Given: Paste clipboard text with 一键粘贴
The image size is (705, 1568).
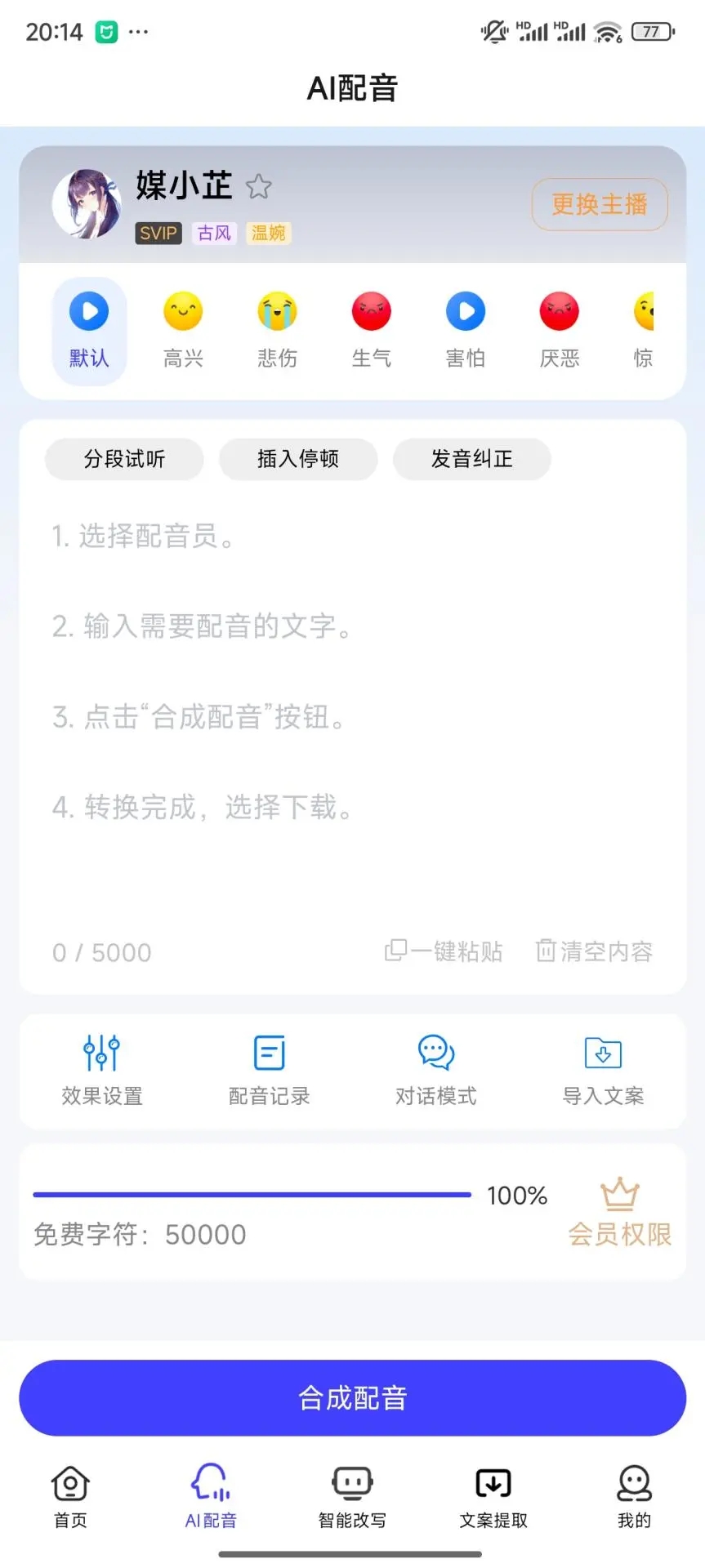Looking at the screenshot, I should [444, 951].
